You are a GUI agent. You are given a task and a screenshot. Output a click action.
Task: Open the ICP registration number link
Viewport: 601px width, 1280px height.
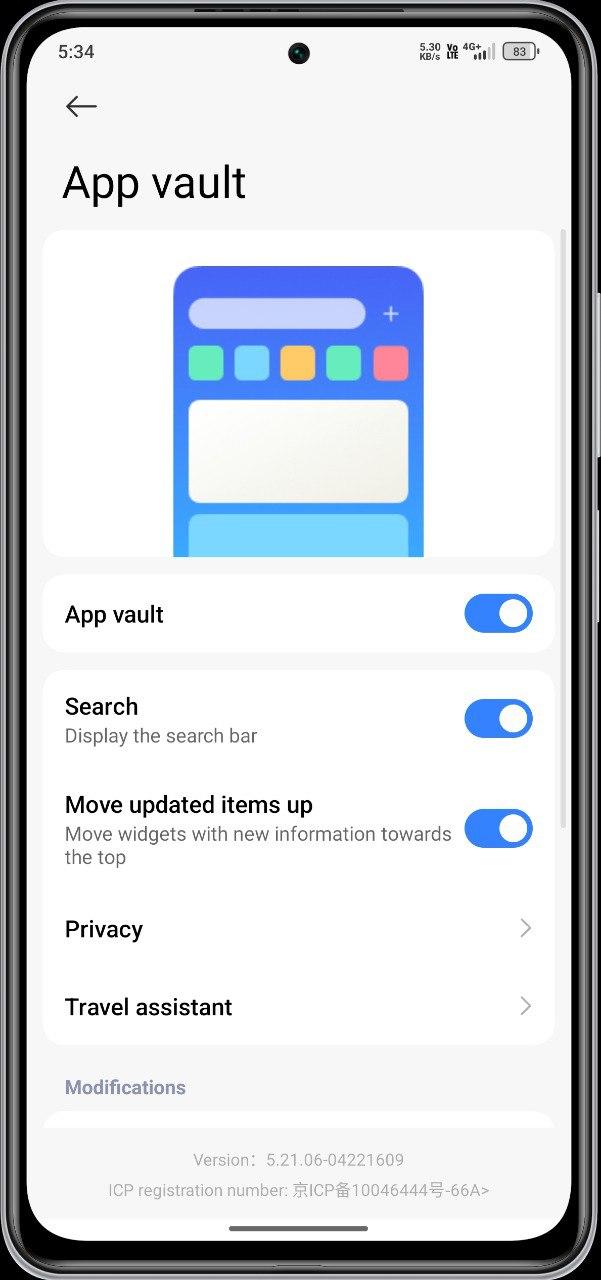pyautogui.click(x=298, y=1190)
